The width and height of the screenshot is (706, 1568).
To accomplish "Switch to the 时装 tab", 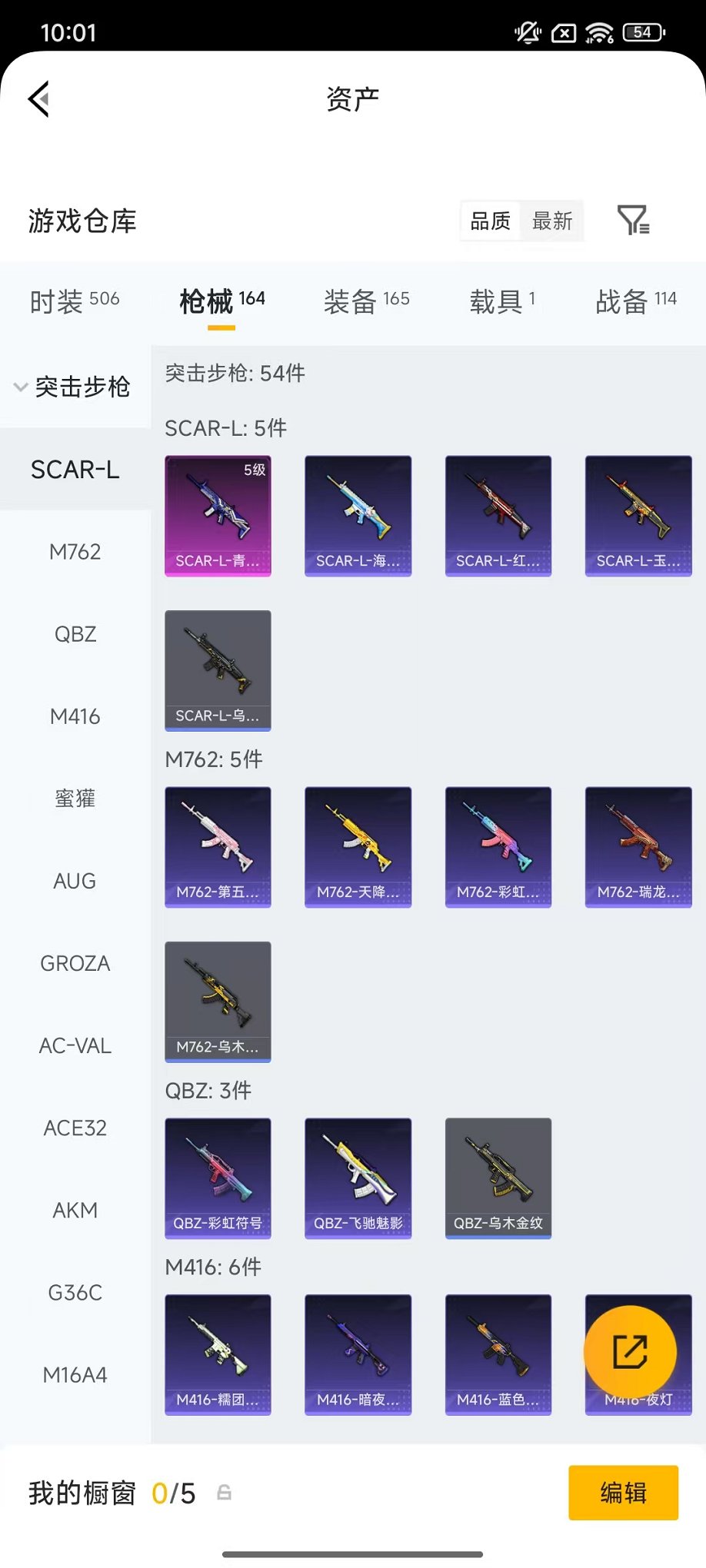I will pos(75,301).
